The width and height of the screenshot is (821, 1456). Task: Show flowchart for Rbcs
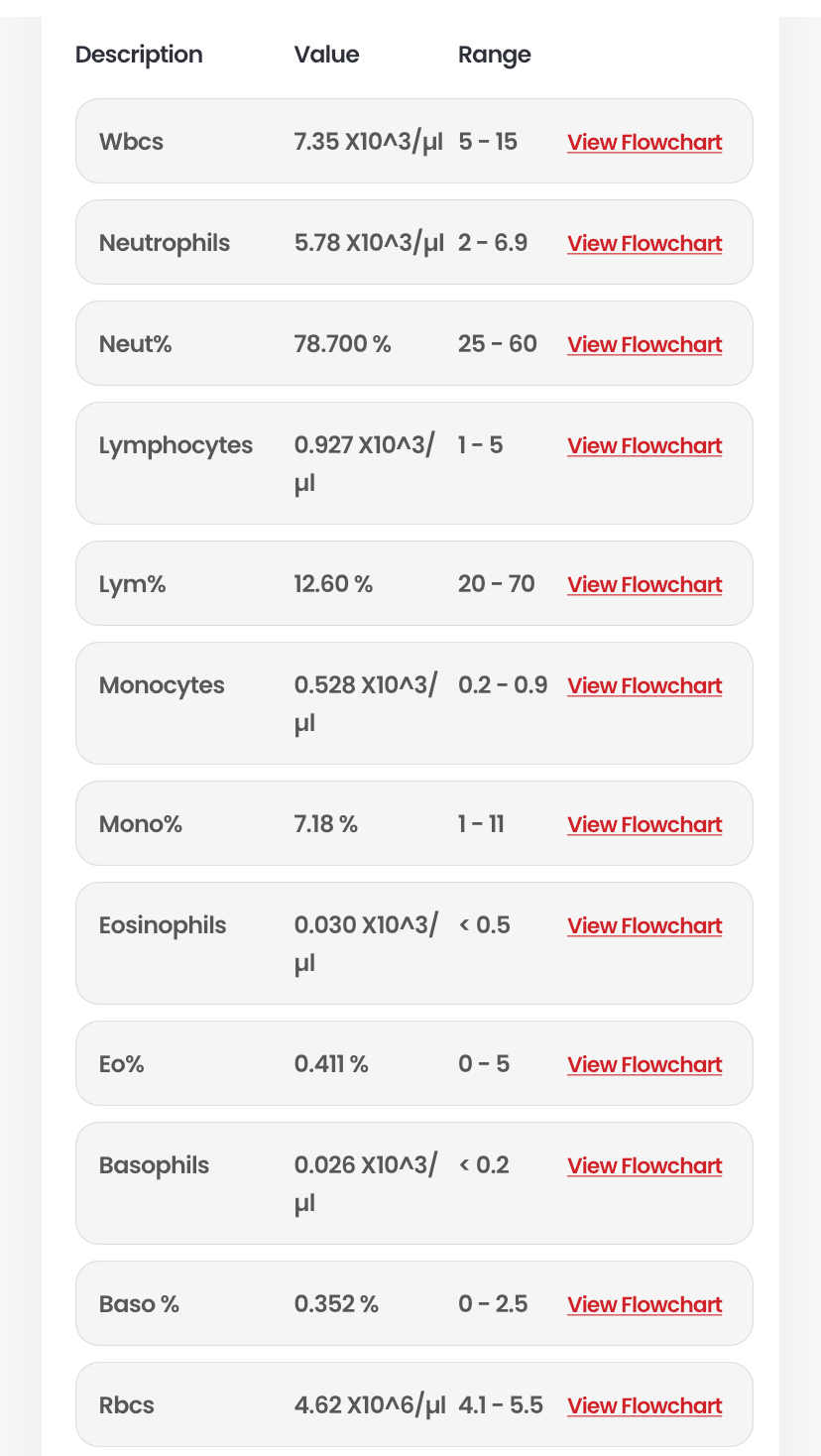(x=645, y=1405)
